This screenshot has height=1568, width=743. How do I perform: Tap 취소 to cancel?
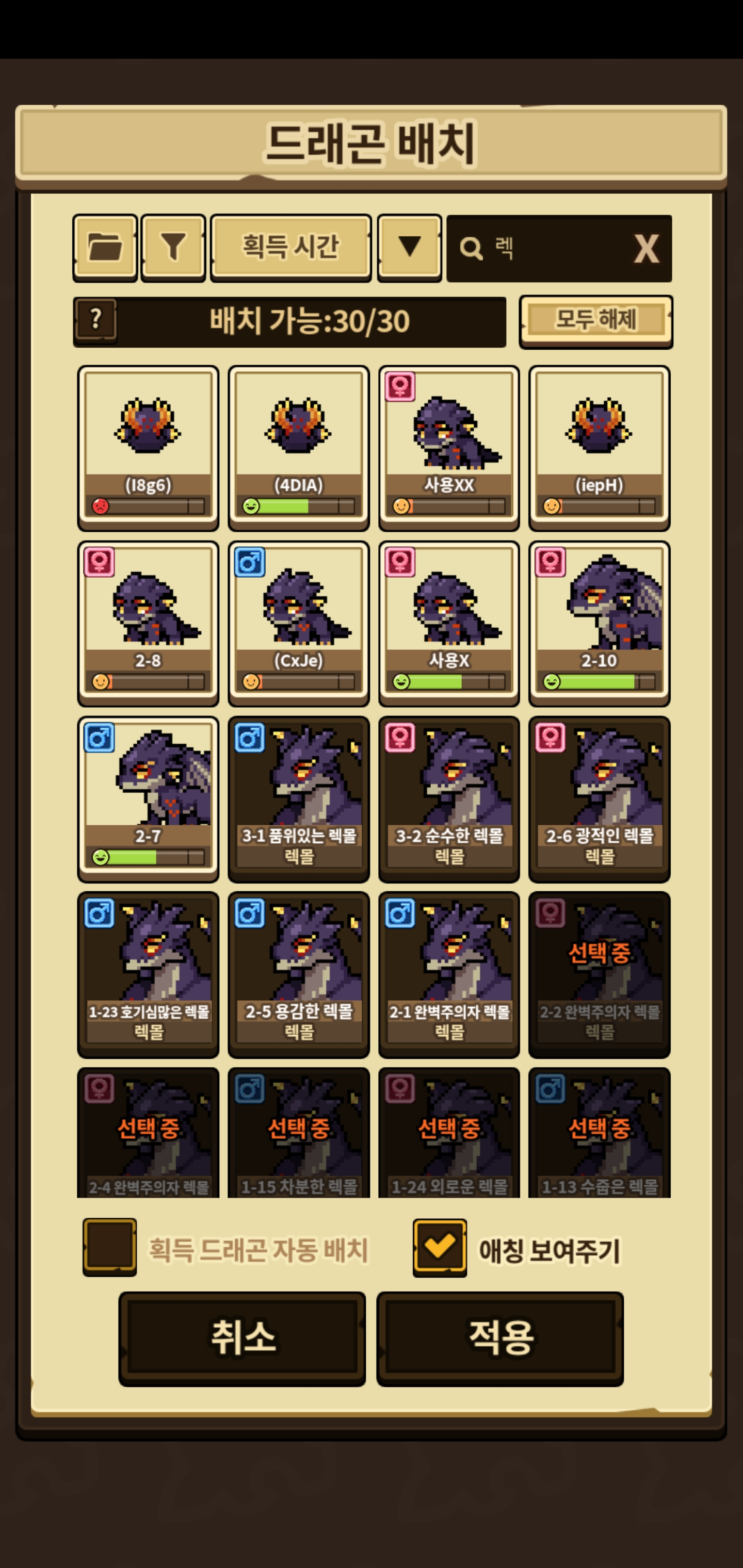coord(242,1338)
